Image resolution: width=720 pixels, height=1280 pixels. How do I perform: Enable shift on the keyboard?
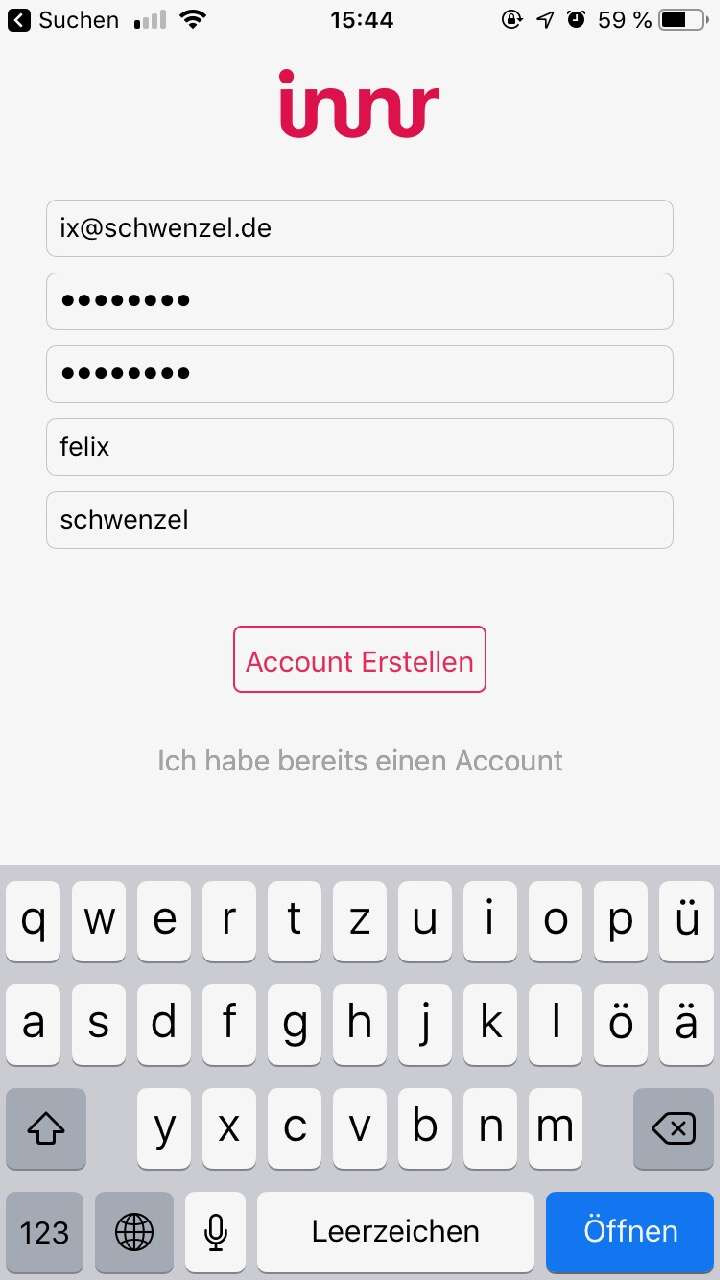(46, 1129)
